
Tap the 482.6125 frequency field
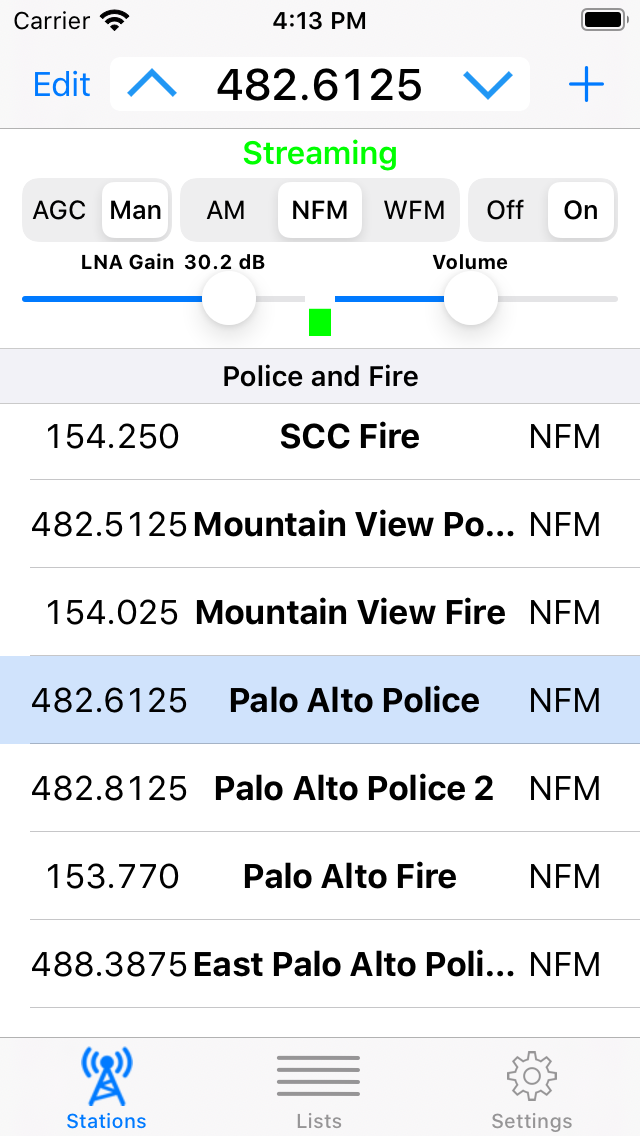point(320,85)
